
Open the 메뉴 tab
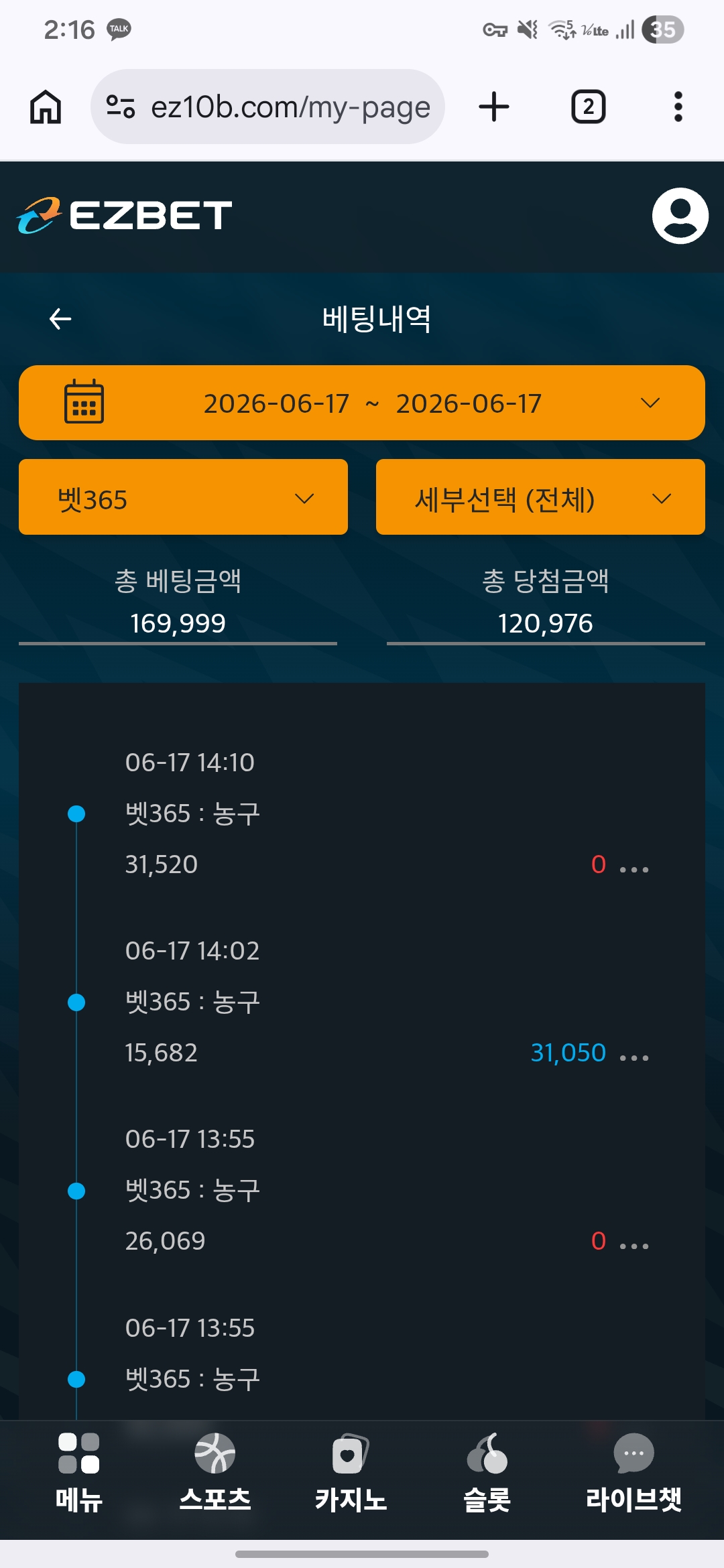tap(79, 1473)
